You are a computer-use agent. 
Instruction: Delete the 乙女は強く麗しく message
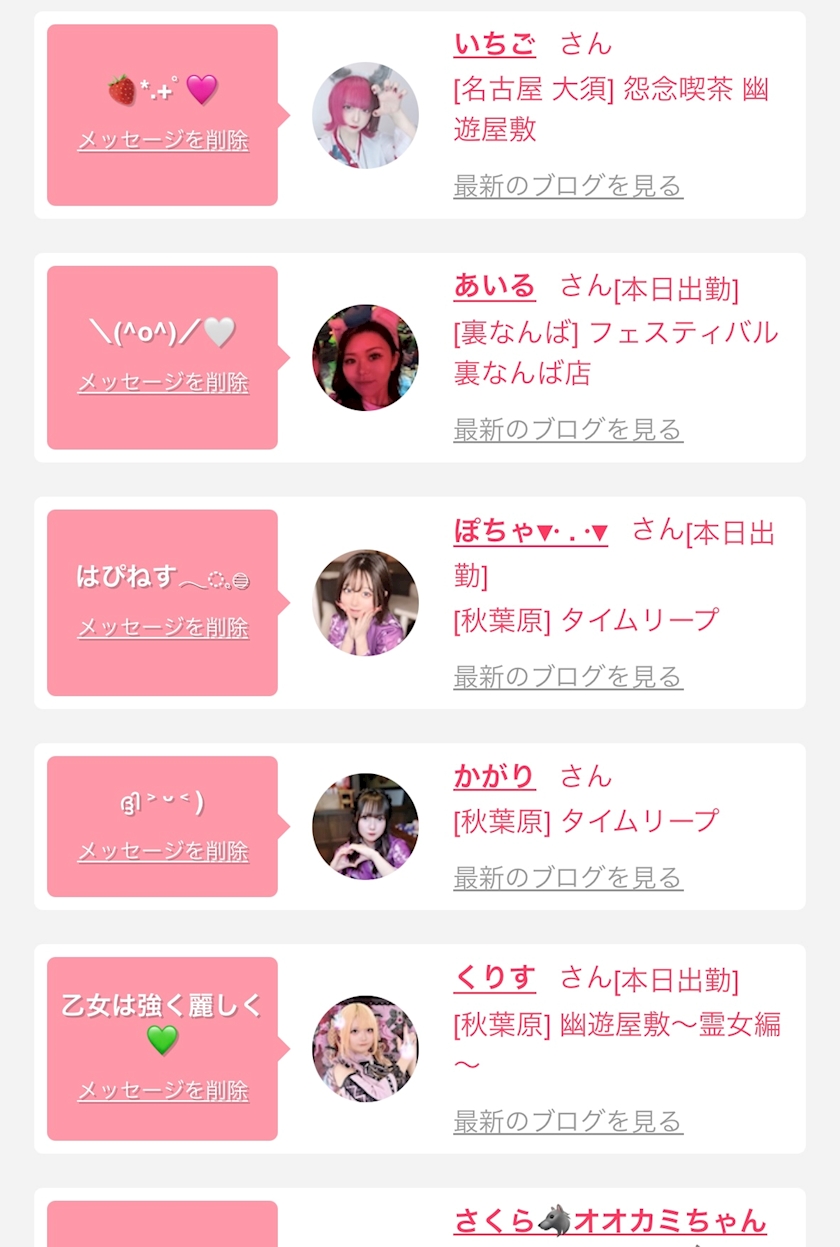pyautogui.click(x=163, y=1090)
